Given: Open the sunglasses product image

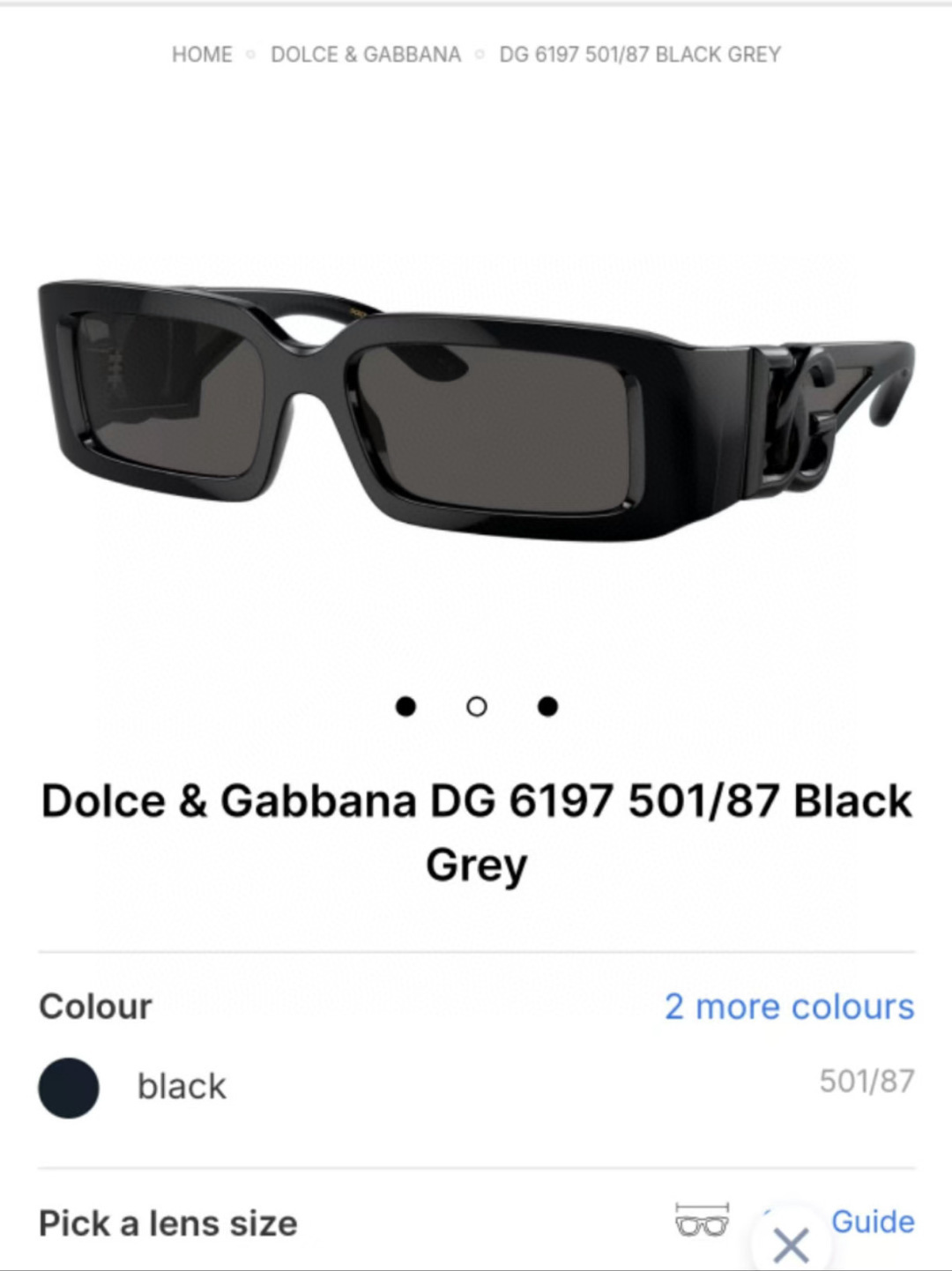Looking at the screenshot, I should [476, 410].
